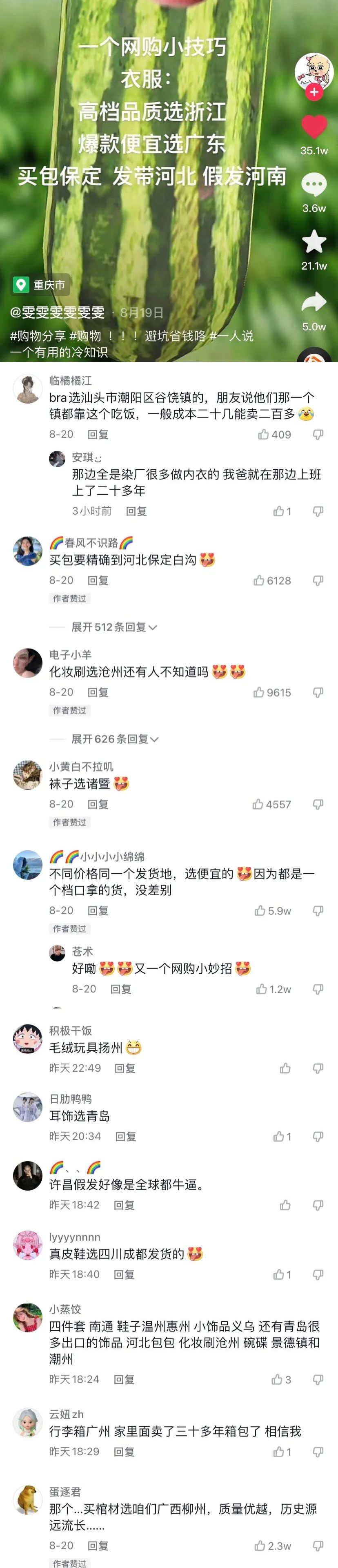Favorite the video with the star icon
This screenshot has height=1568, width=338.
314,242
